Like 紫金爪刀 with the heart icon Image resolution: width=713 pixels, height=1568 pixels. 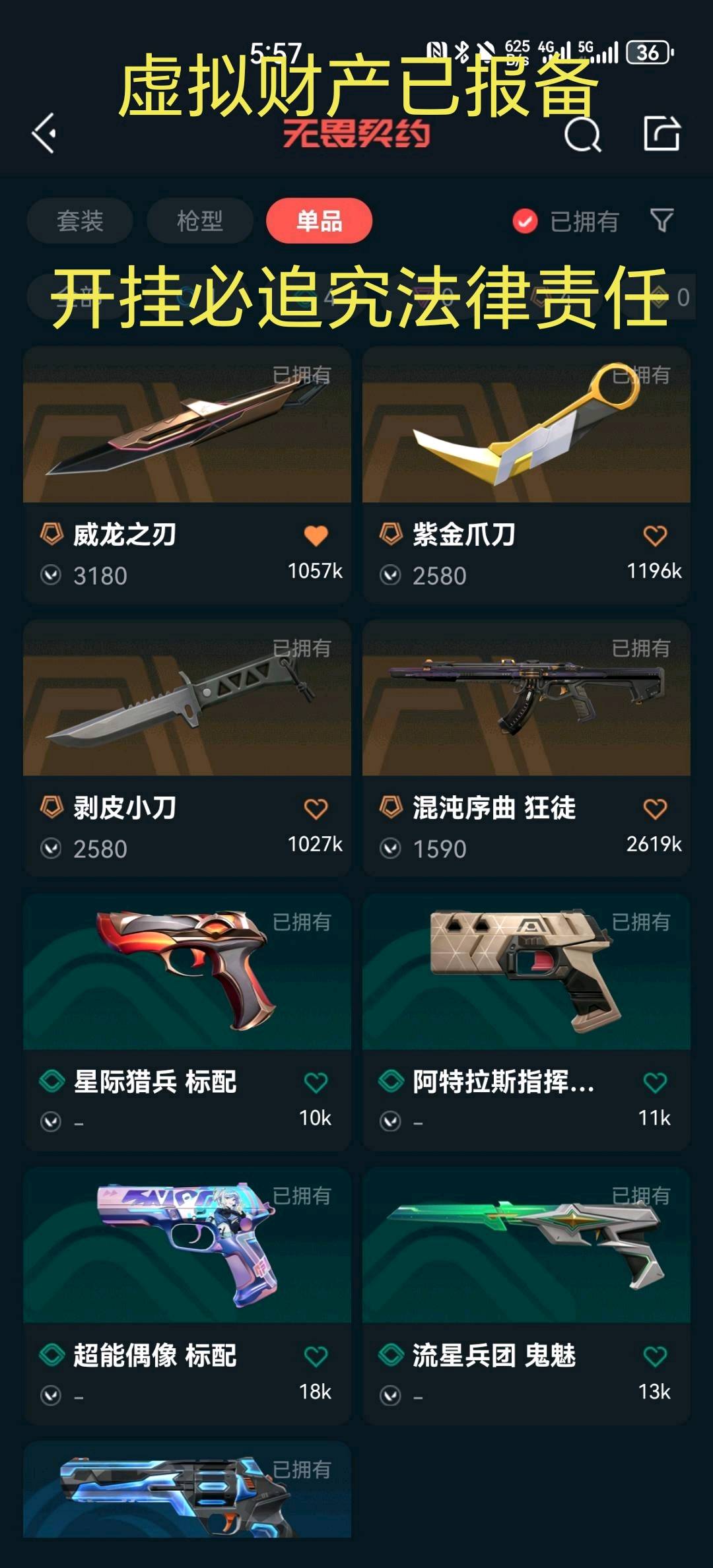click(655, 535)
